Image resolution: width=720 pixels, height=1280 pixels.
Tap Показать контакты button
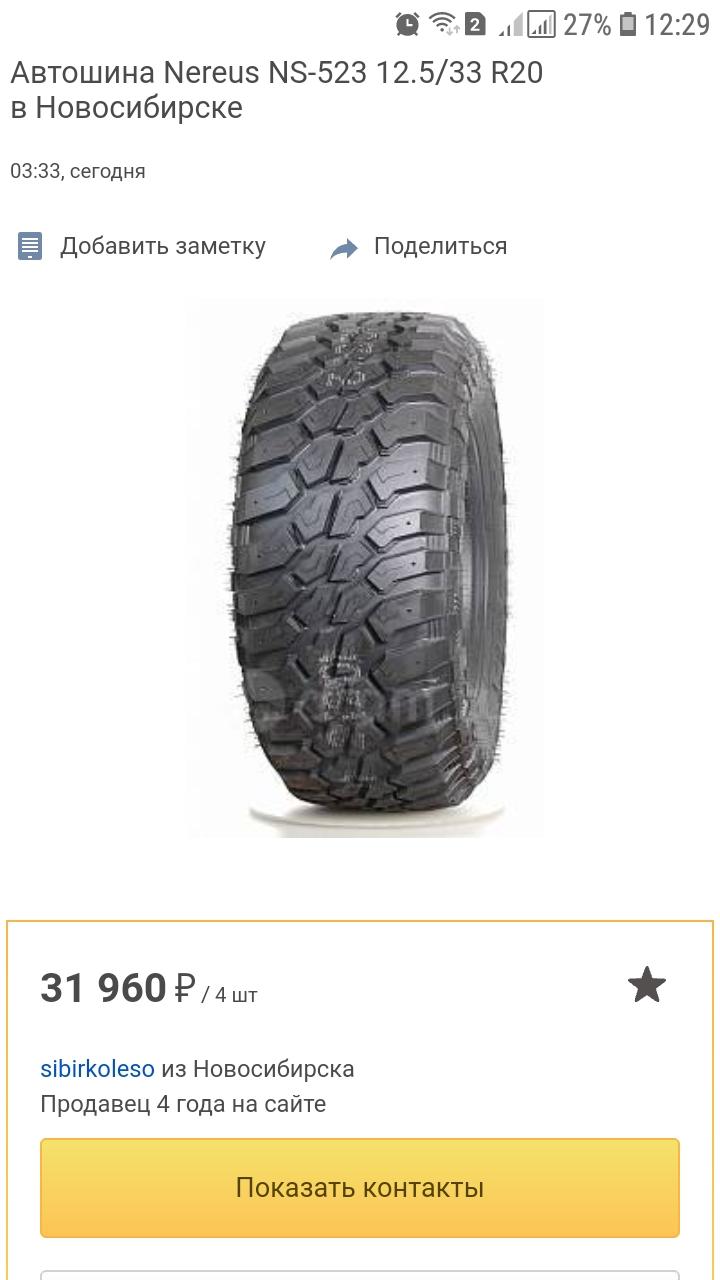360,1188
